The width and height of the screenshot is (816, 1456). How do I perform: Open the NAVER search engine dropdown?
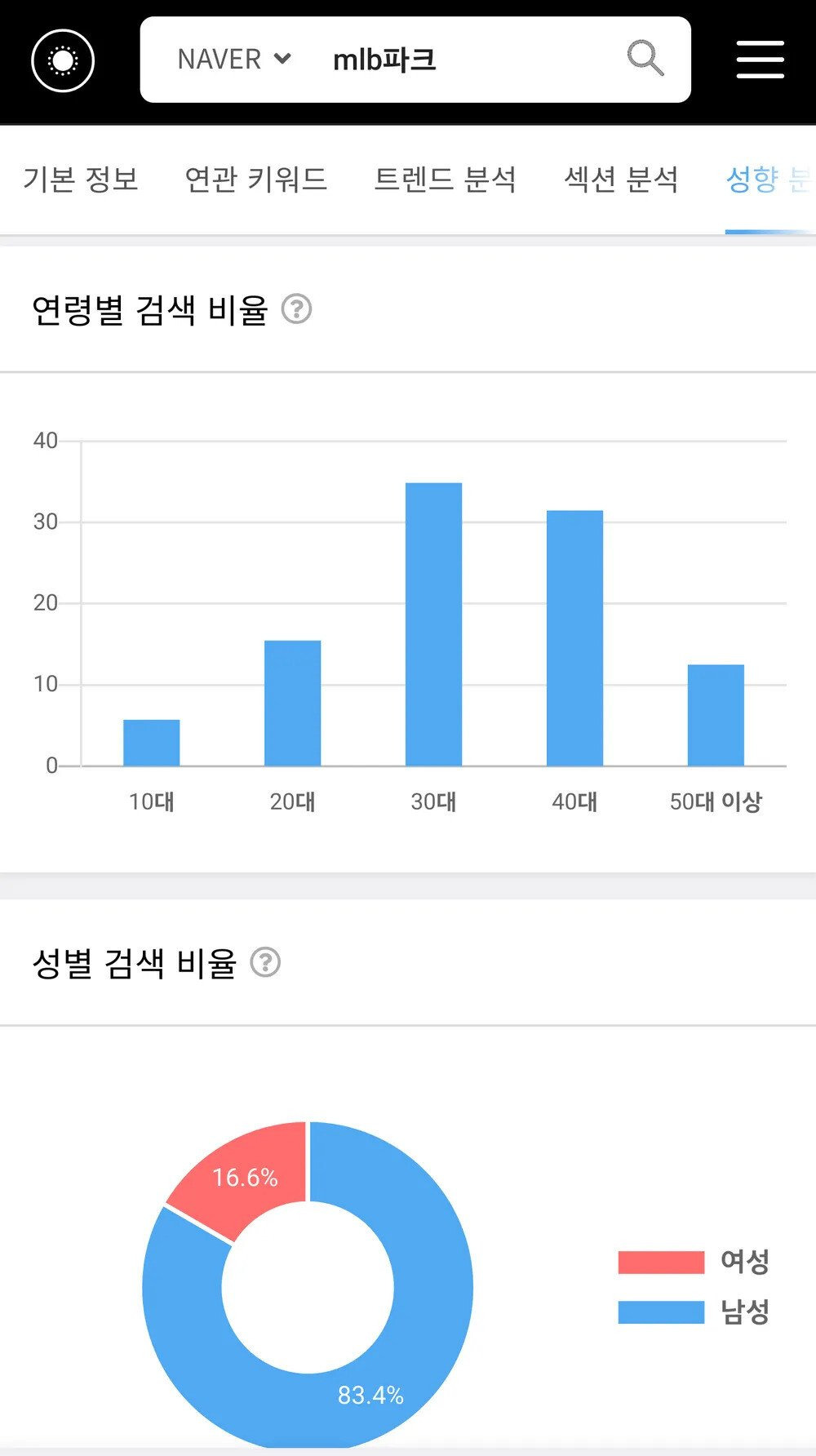(x=235, y=60)
